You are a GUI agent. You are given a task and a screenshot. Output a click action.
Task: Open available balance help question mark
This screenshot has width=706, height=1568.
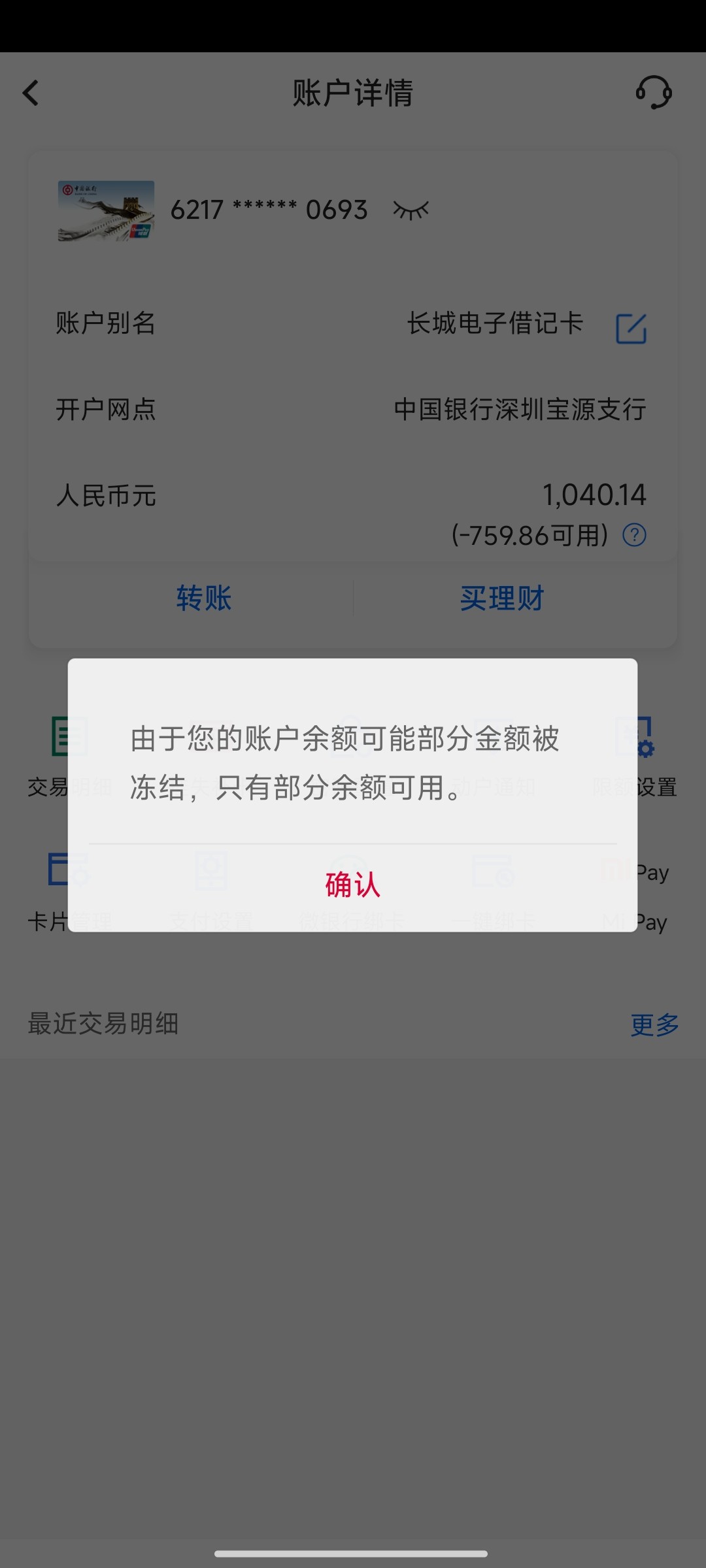[634, 535]
